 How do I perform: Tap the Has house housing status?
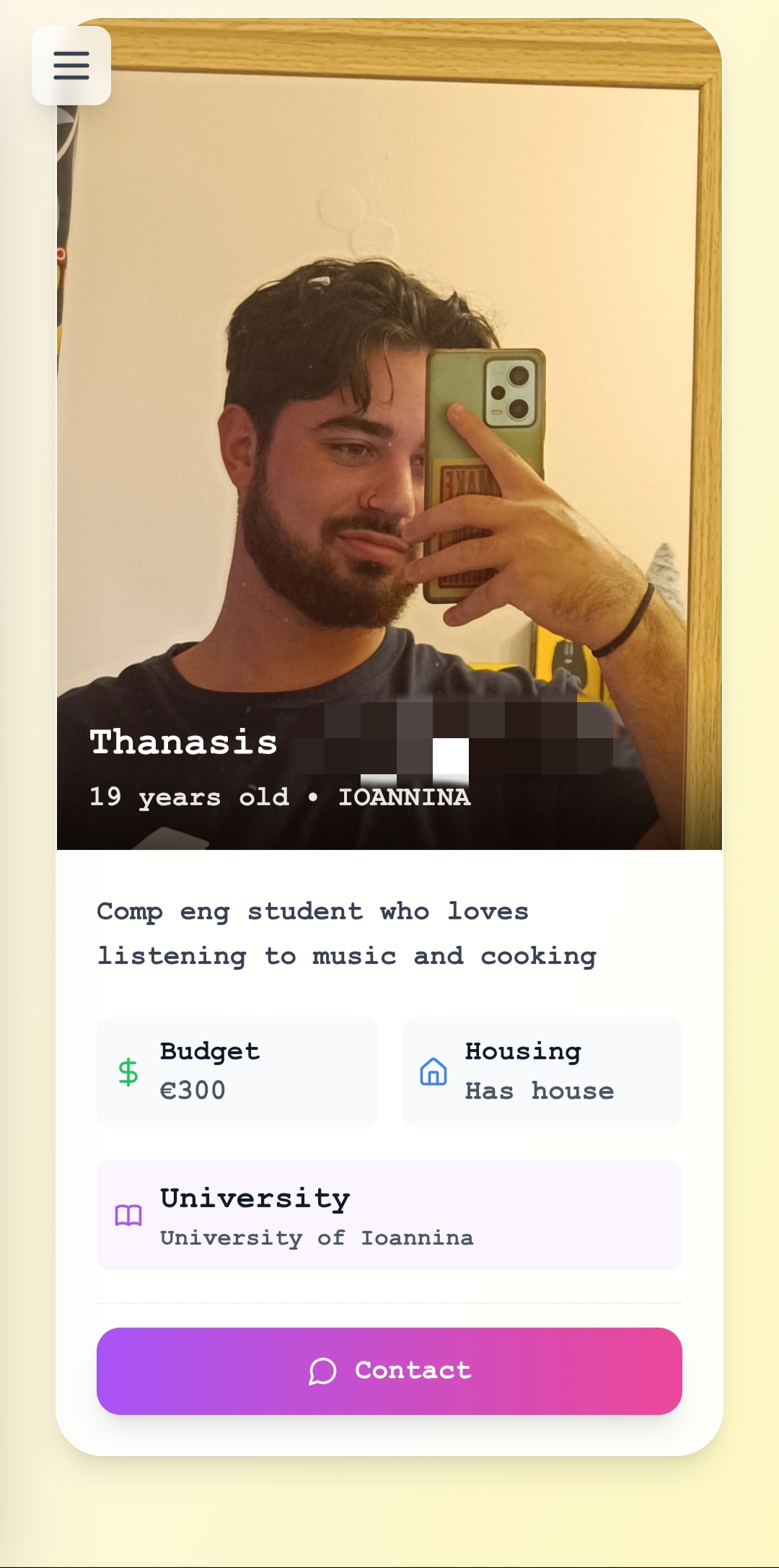539,1091
